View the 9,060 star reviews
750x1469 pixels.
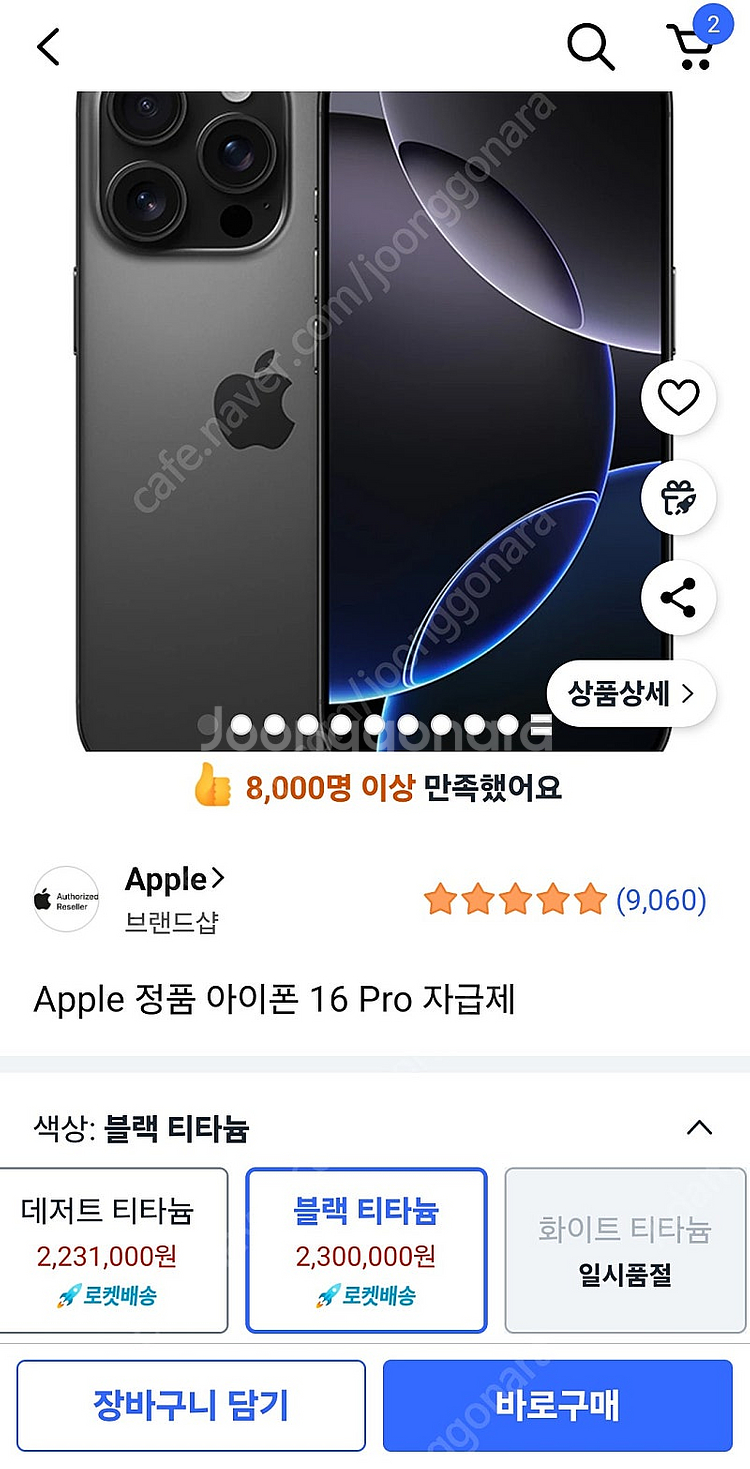click(x=565, y=900)
